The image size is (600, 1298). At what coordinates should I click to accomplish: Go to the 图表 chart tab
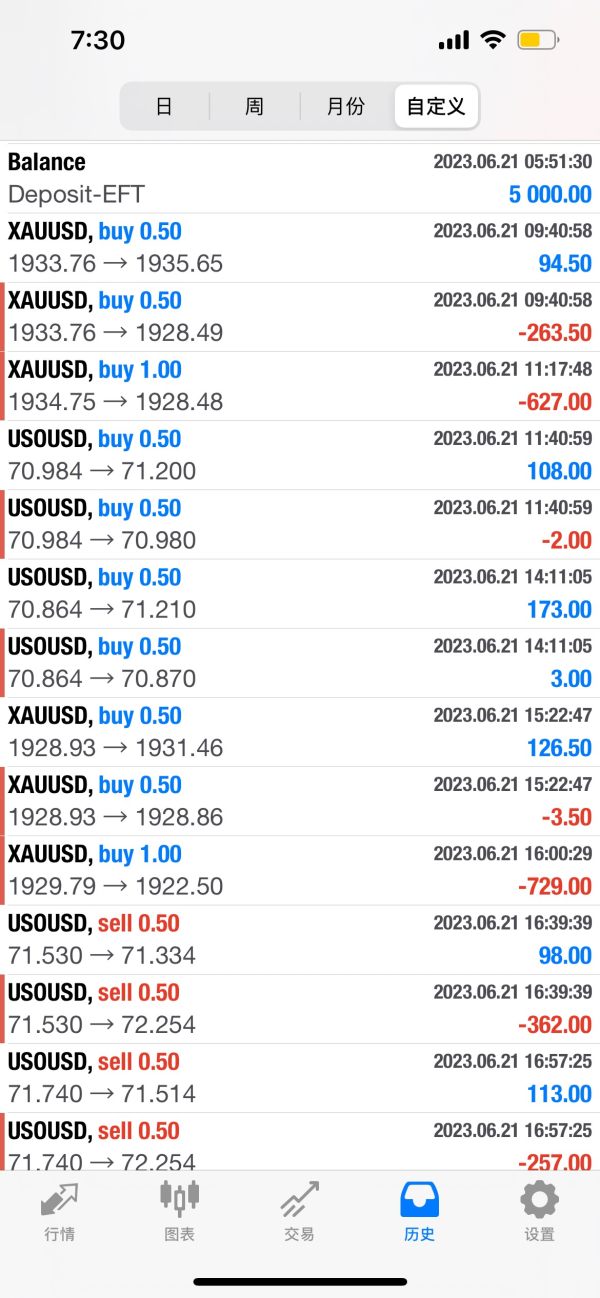point(180,1210)
